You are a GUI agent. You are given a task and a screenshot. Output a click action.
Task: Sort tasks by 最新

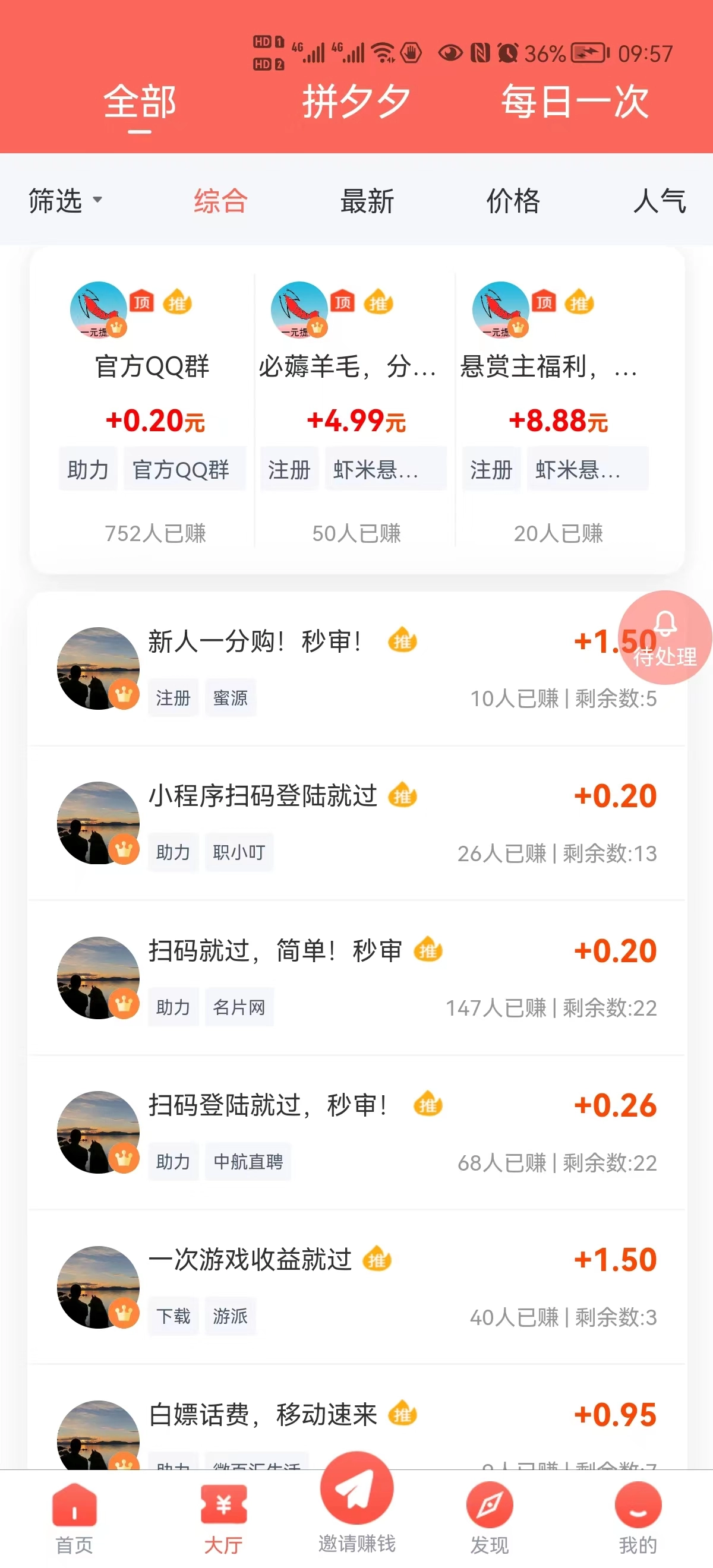click(368, 200)
